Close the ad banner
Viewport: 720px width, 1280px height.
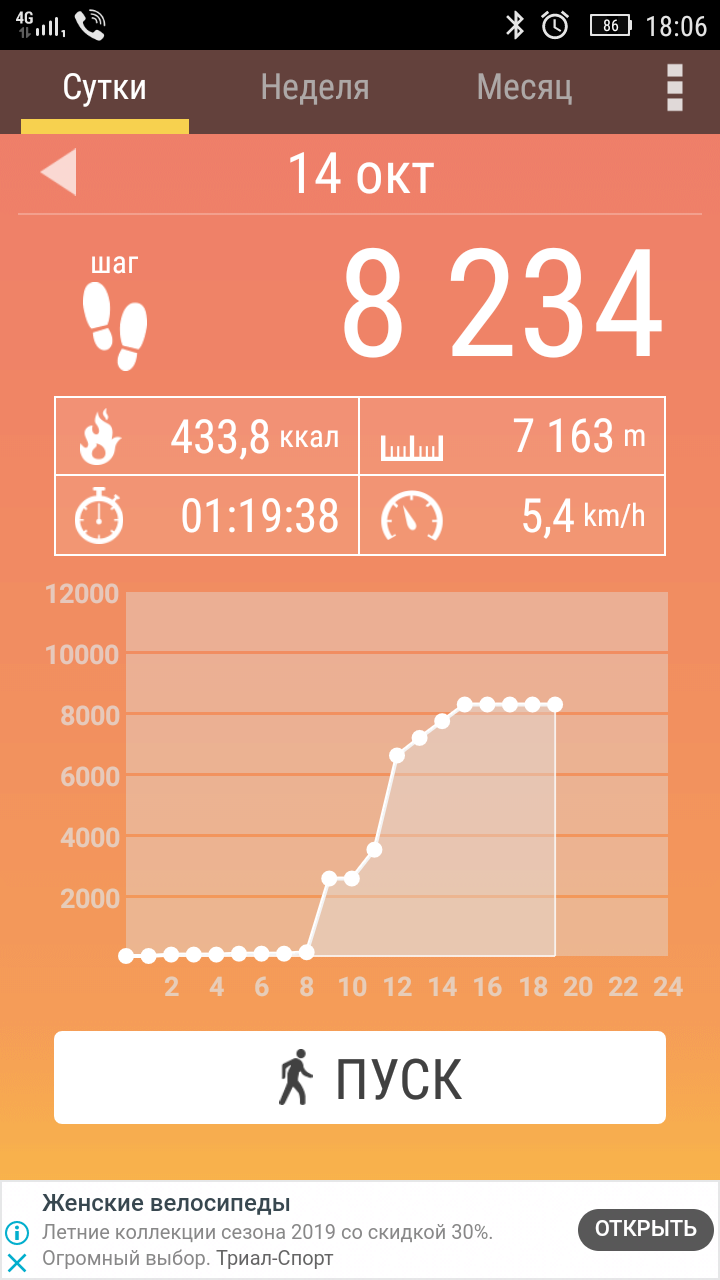click(x=17, y=1262)
